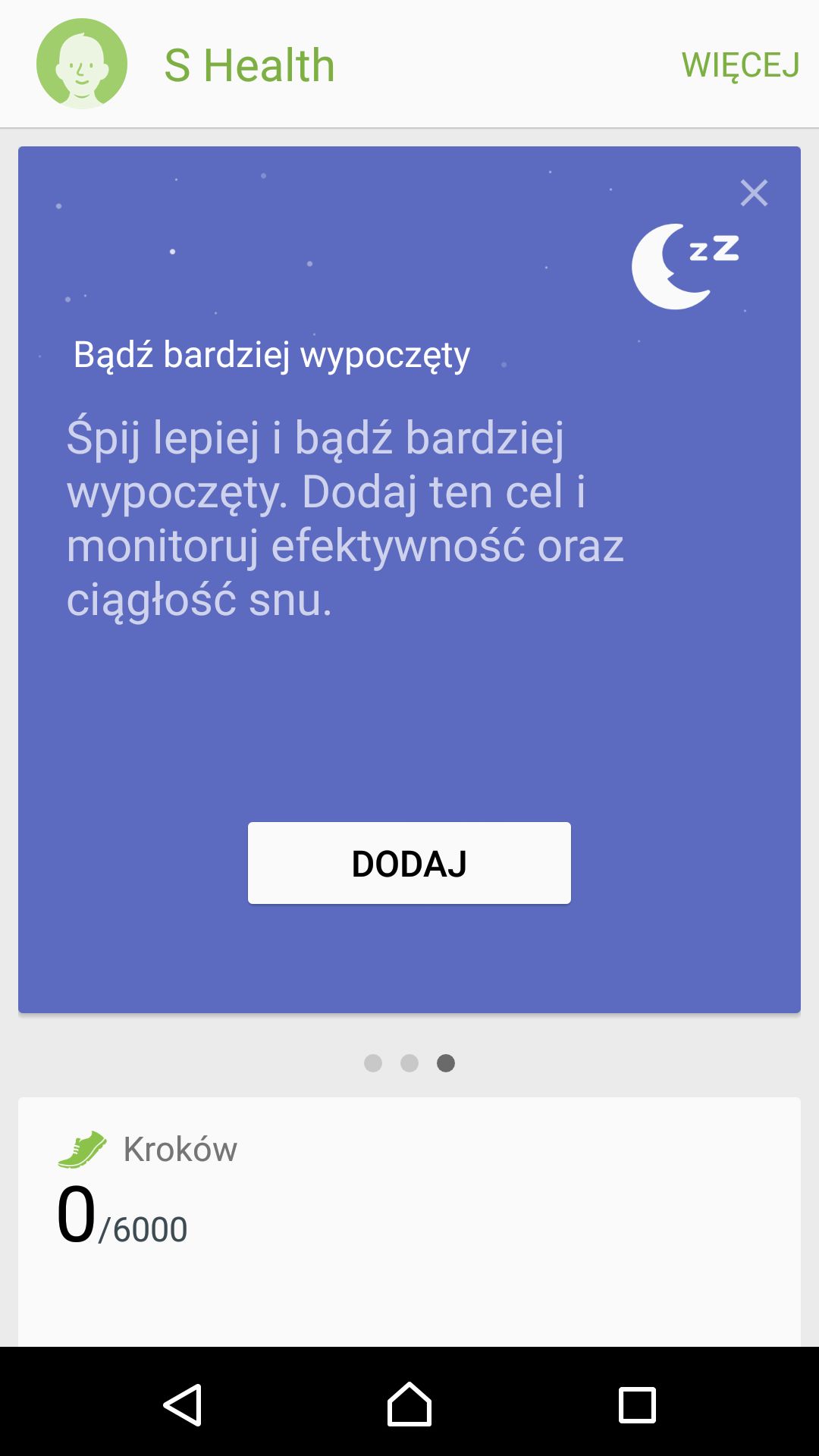The width and height of the screenshot is (819, 1456).
Task: Open the WIĘCEJ menu
Action: 740,65
